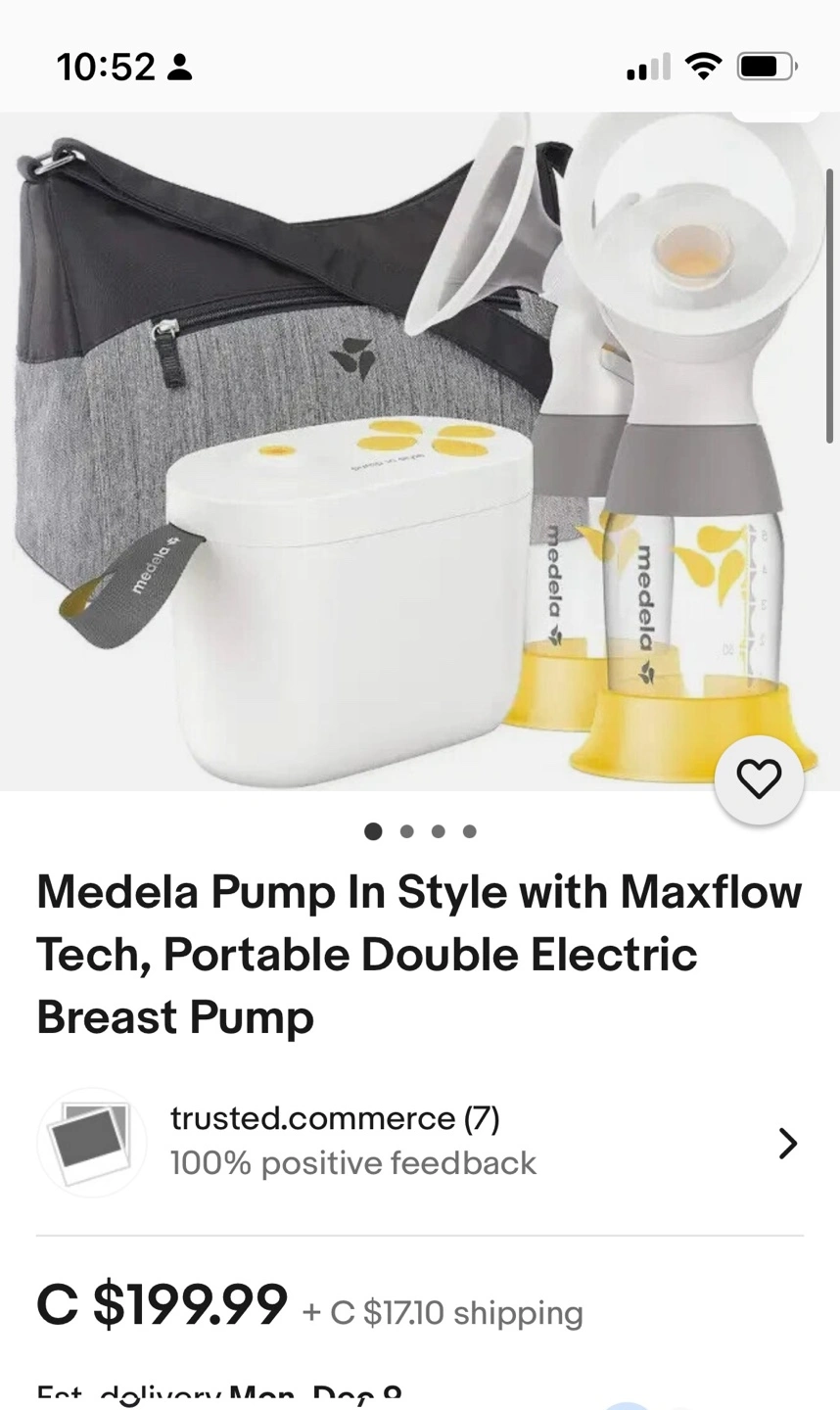The width and height of the screenshot is (840, 1410).
Task: Tap the image page indicator dots
Action: (420, 831)
